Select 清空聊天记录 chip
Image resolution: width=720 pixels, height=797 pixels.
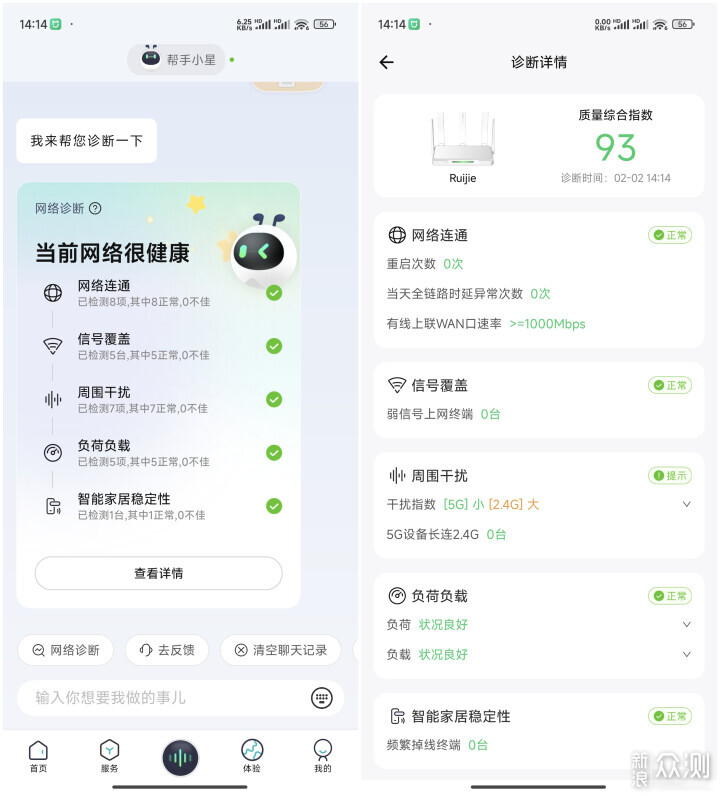pyautogui.click(x=280, y=650)
